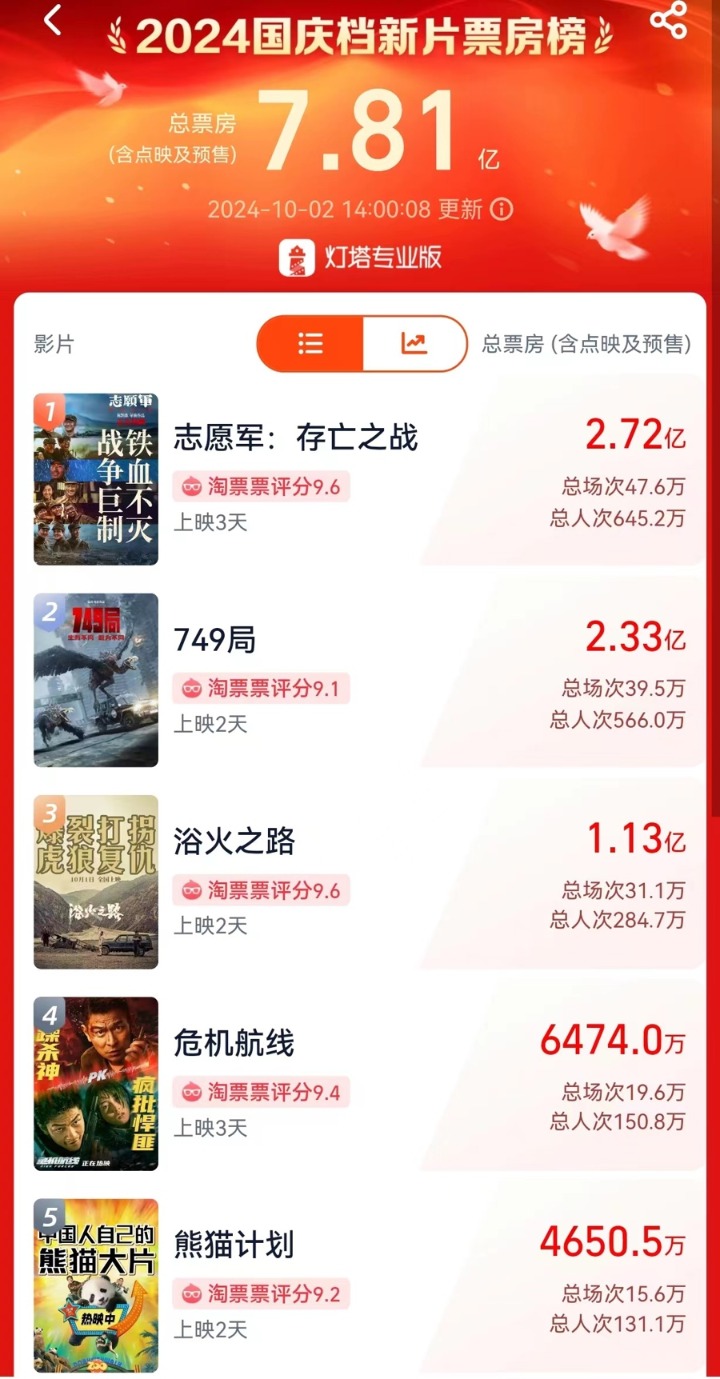This screenshot has width=720, height=1379.
Task: Open the 749局 movie entry
Action: pyautogui.click(x=215, y=639)
